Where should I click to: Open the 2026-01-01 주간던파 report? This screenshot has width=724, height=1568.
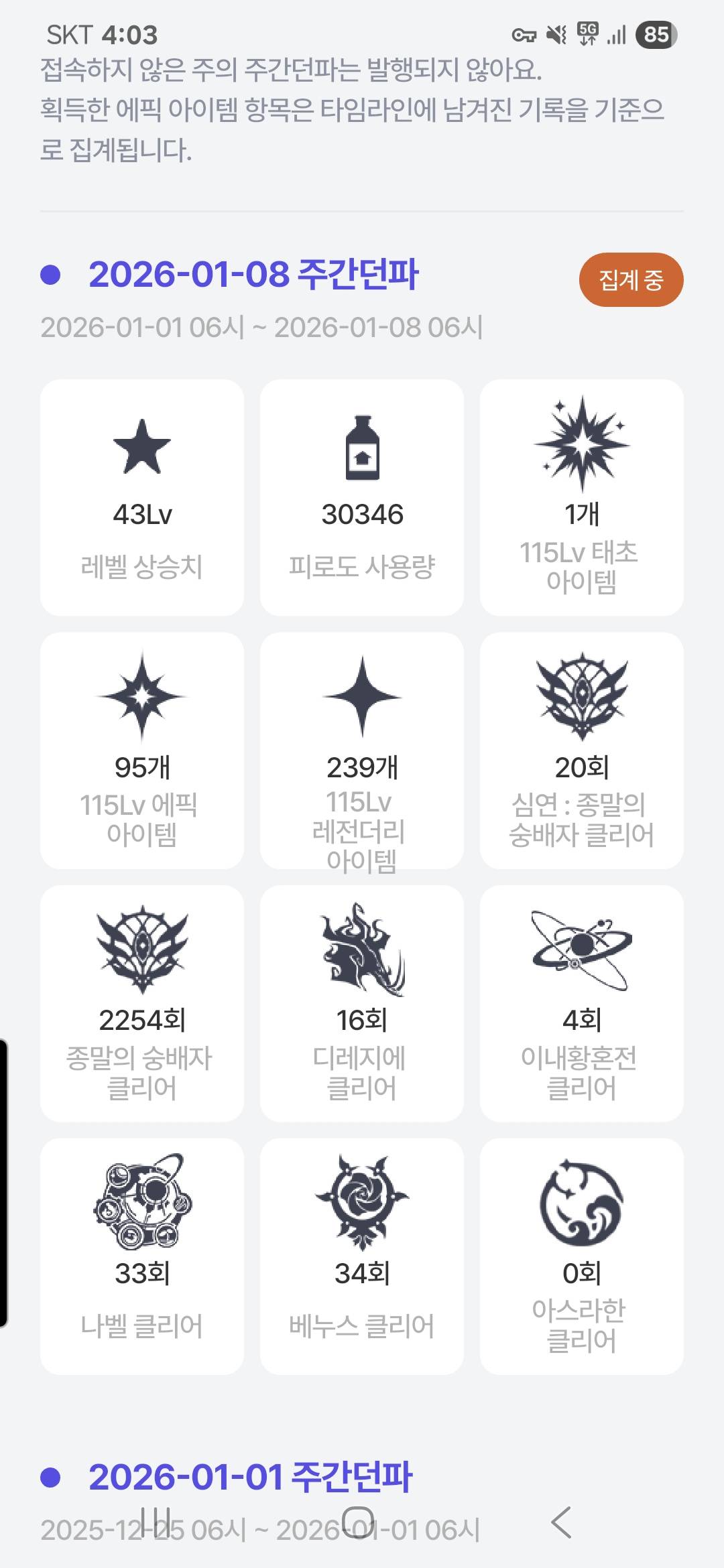pyautogui.click(x=250, y=1477)
